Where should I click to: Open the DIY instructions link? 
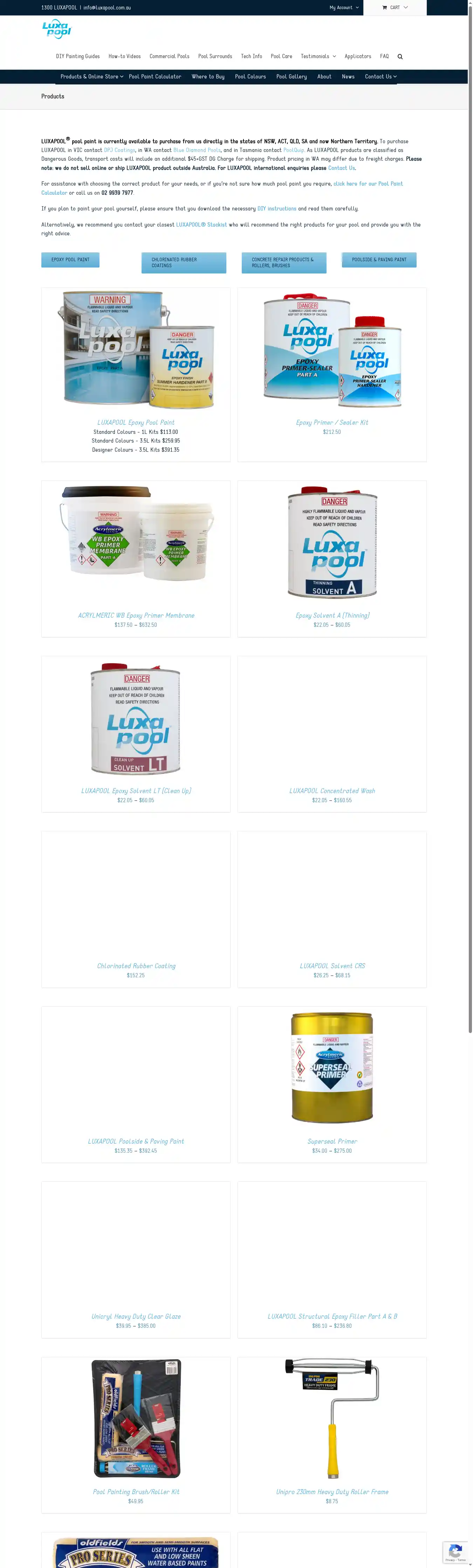tap(276, 209)
